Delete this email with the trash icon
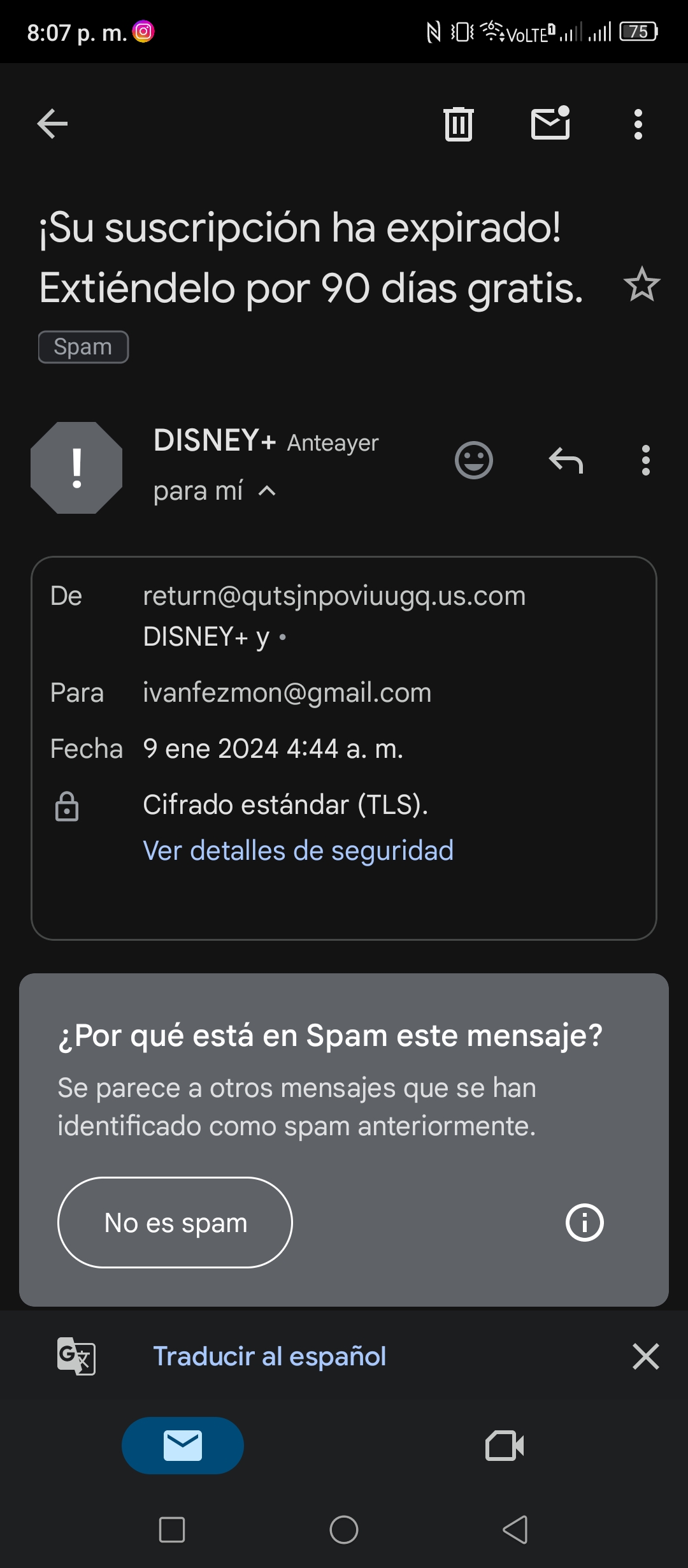Screen dimensions: 688x1568 [458, 124]
